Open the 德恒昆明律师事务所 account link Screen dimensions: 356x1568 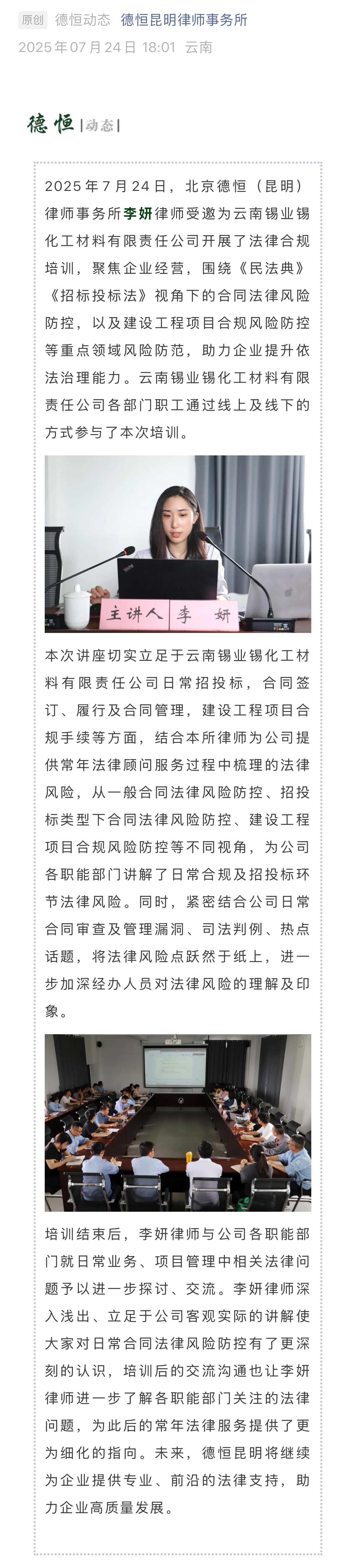click(x=183, y=20)
